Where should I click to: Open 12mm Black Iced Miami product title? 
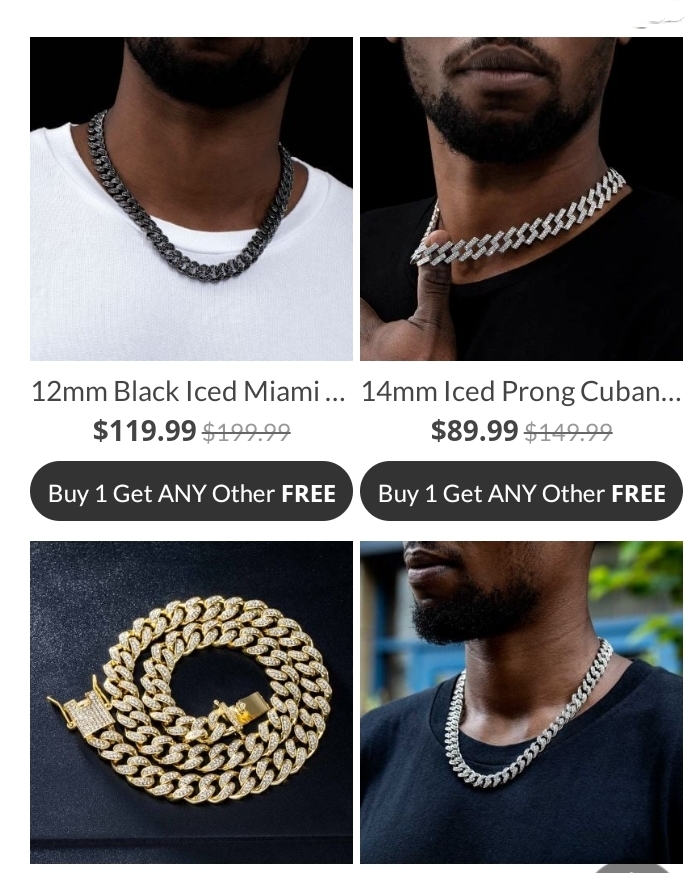(x=188, y=391)
